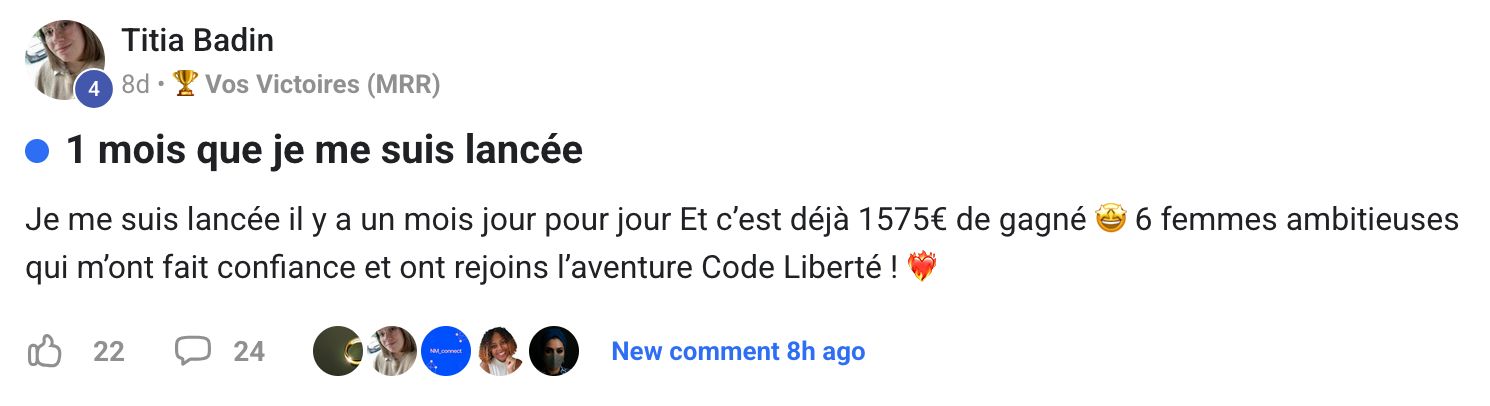
Task: Open Titia Badin's profile picture
Action: click(65, 60)
